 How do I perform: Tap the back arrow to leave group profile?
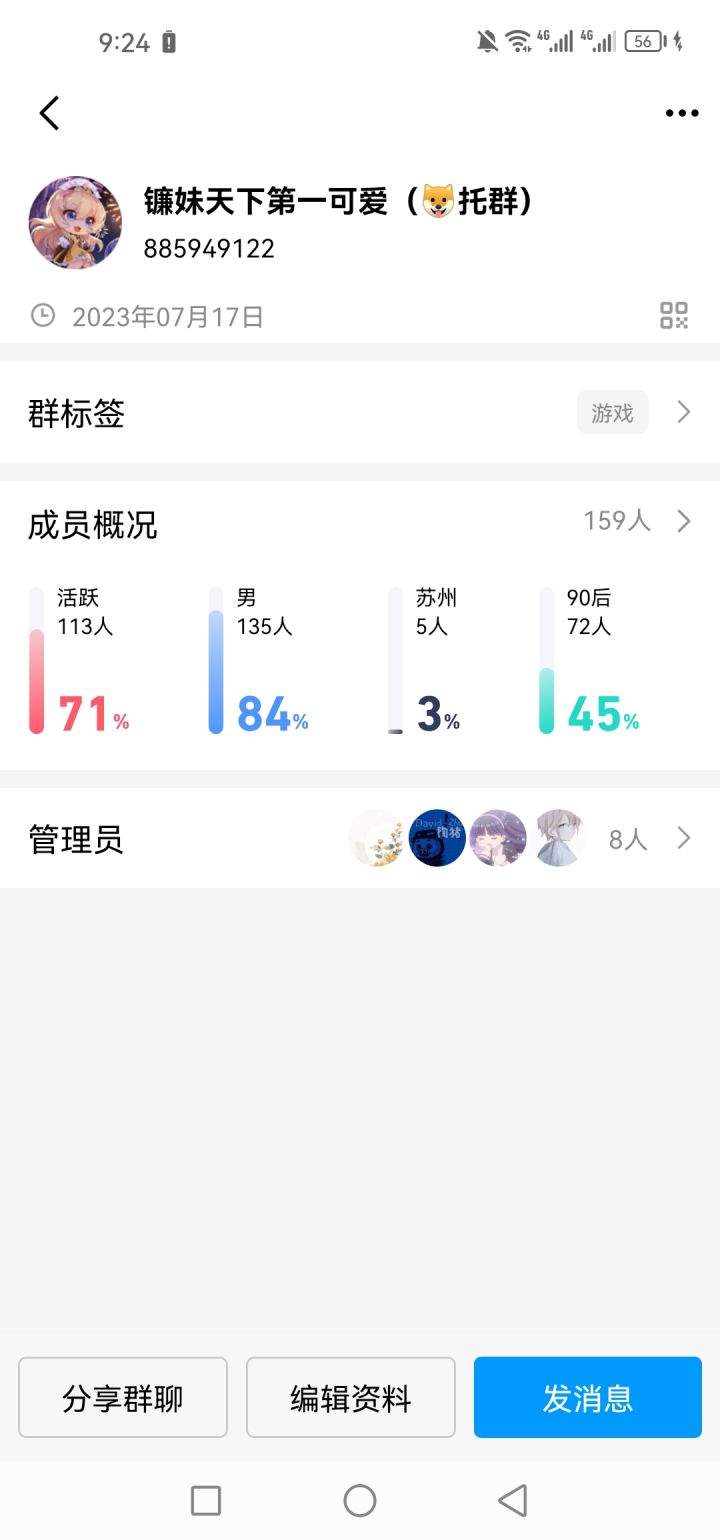pos(49,112)
